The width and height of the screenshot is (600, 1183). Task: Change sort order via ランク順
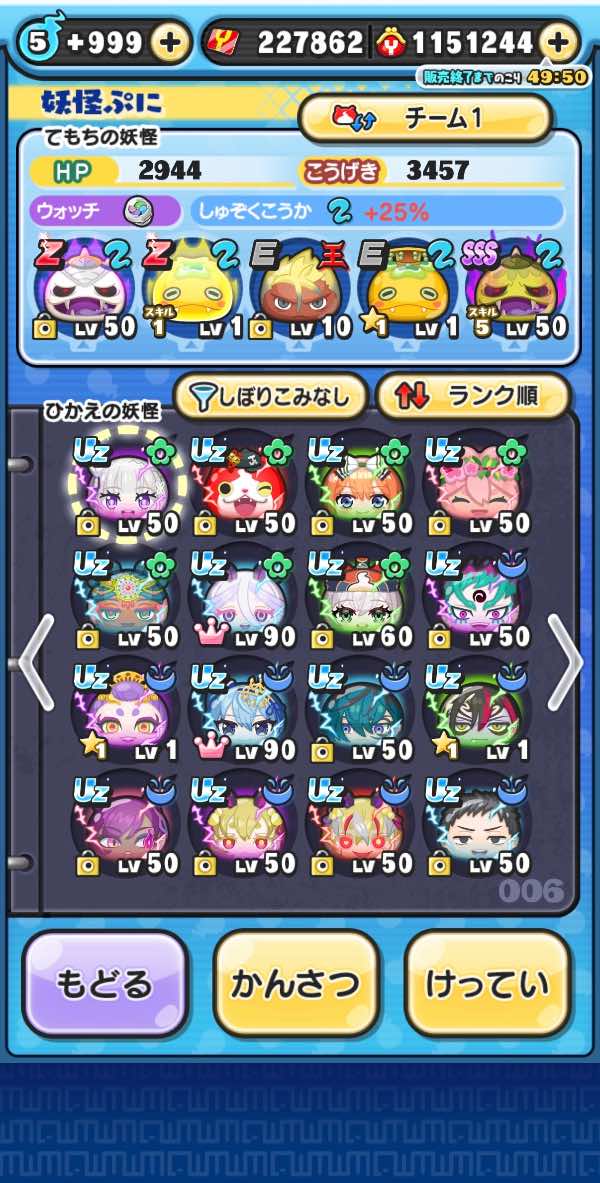point(473,396)
